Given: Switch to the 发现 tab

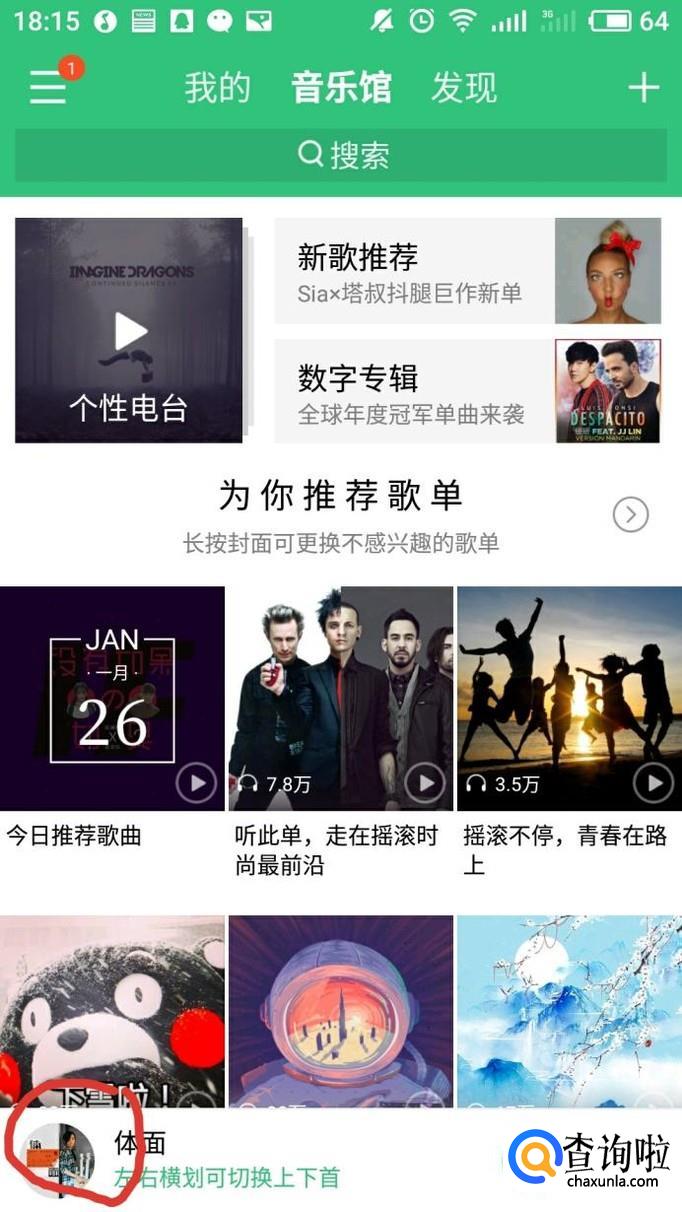Looking at the screenshot, I should pos(464,88).
